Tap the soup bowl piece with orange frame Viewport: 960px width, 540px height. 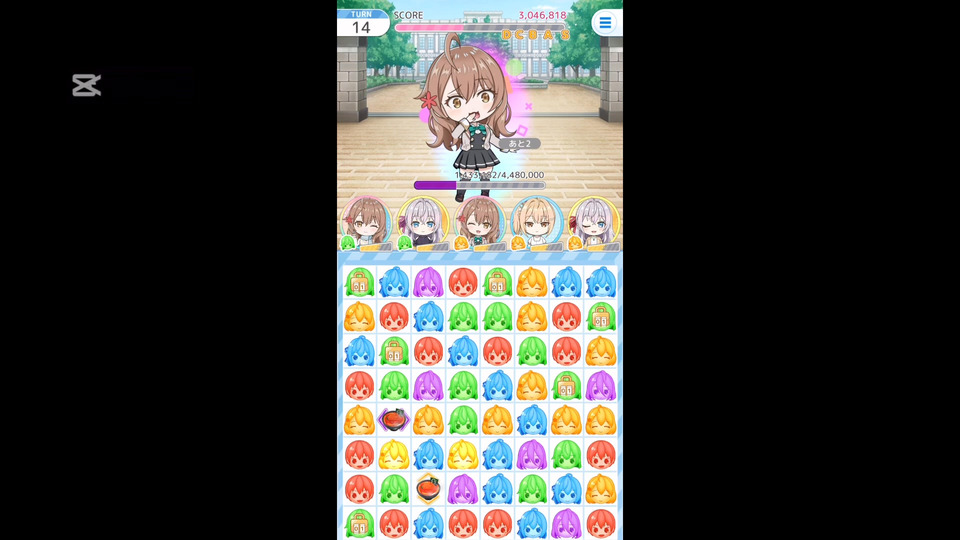click(x=428, y=488)
